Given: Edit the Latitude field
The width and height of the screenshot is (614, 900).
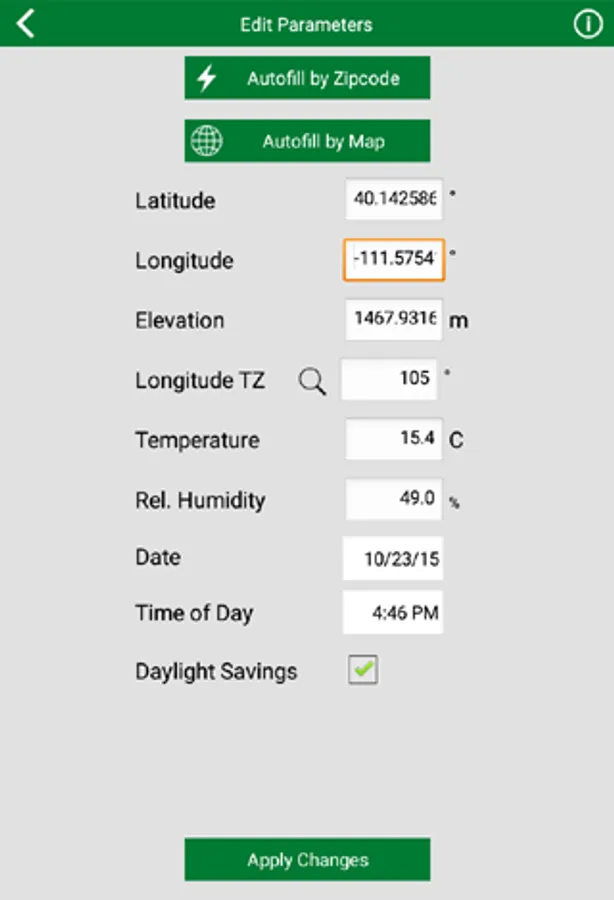Looking at the screenshot, I should pyautogui.click(x=394, y=200).
